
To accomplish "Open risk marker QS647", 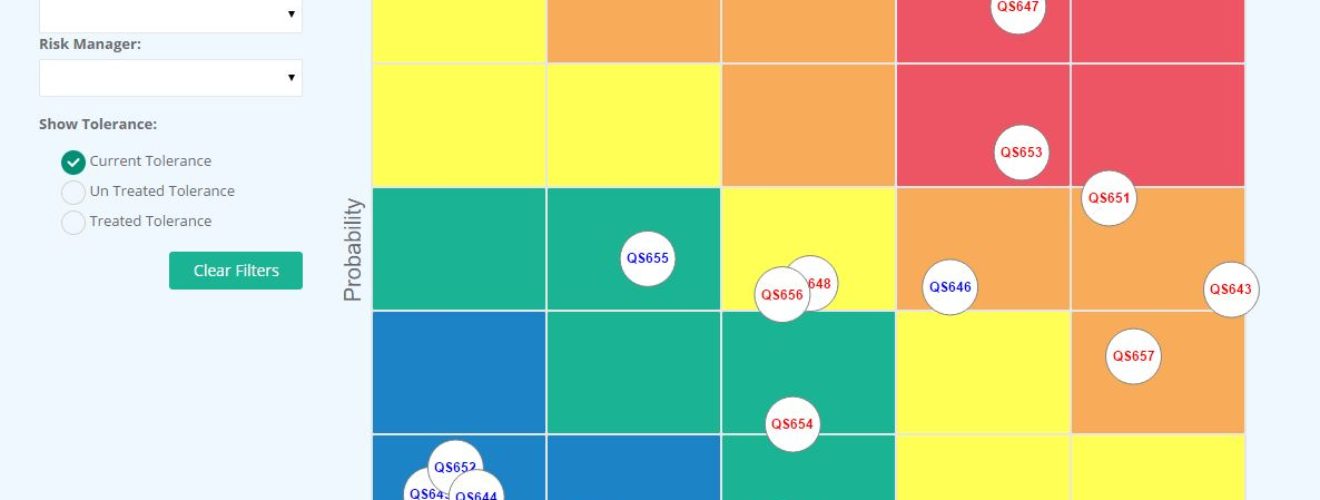I will 1018,10.
